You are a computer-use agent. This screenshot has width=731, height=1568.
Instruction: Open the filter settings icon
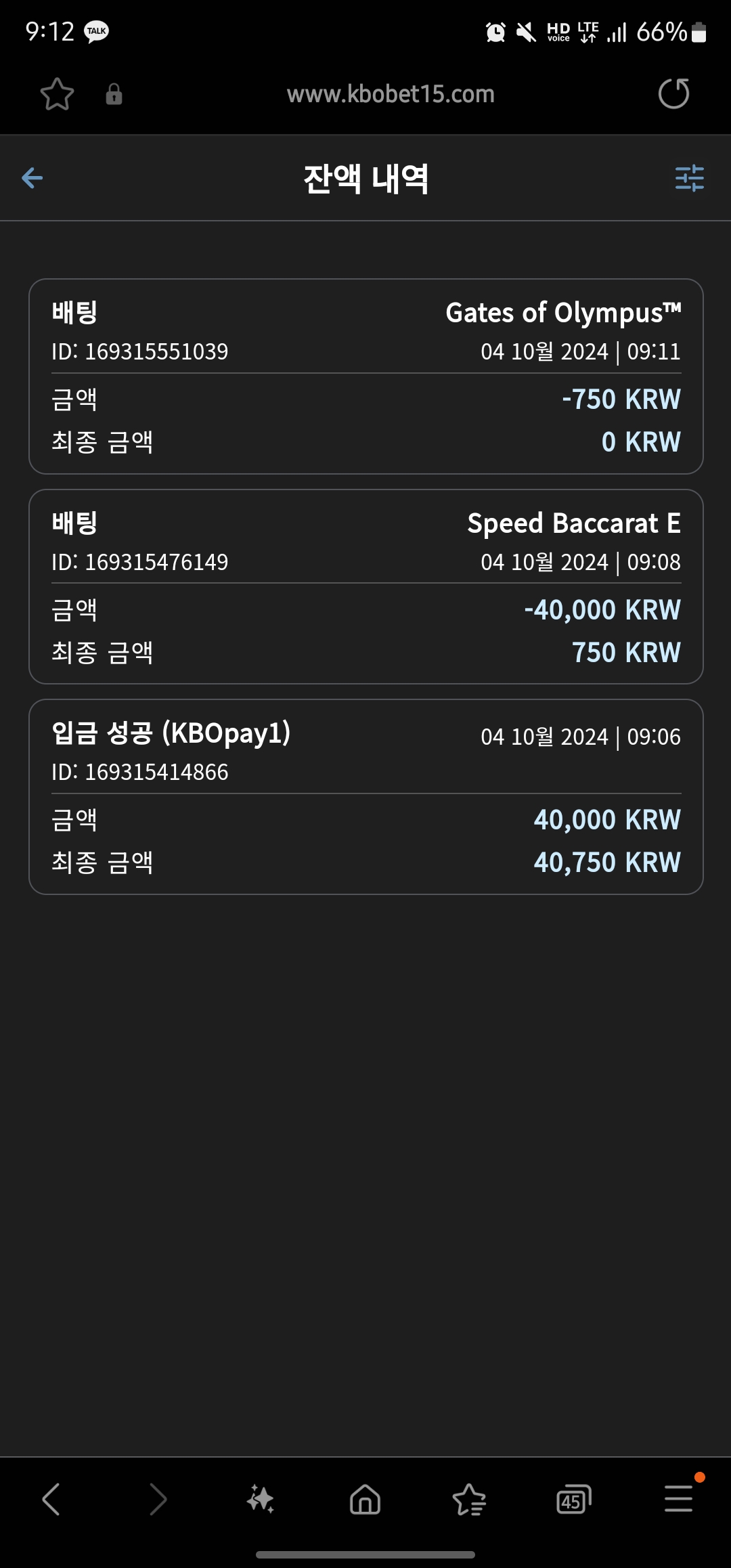[x=690, y=178]
